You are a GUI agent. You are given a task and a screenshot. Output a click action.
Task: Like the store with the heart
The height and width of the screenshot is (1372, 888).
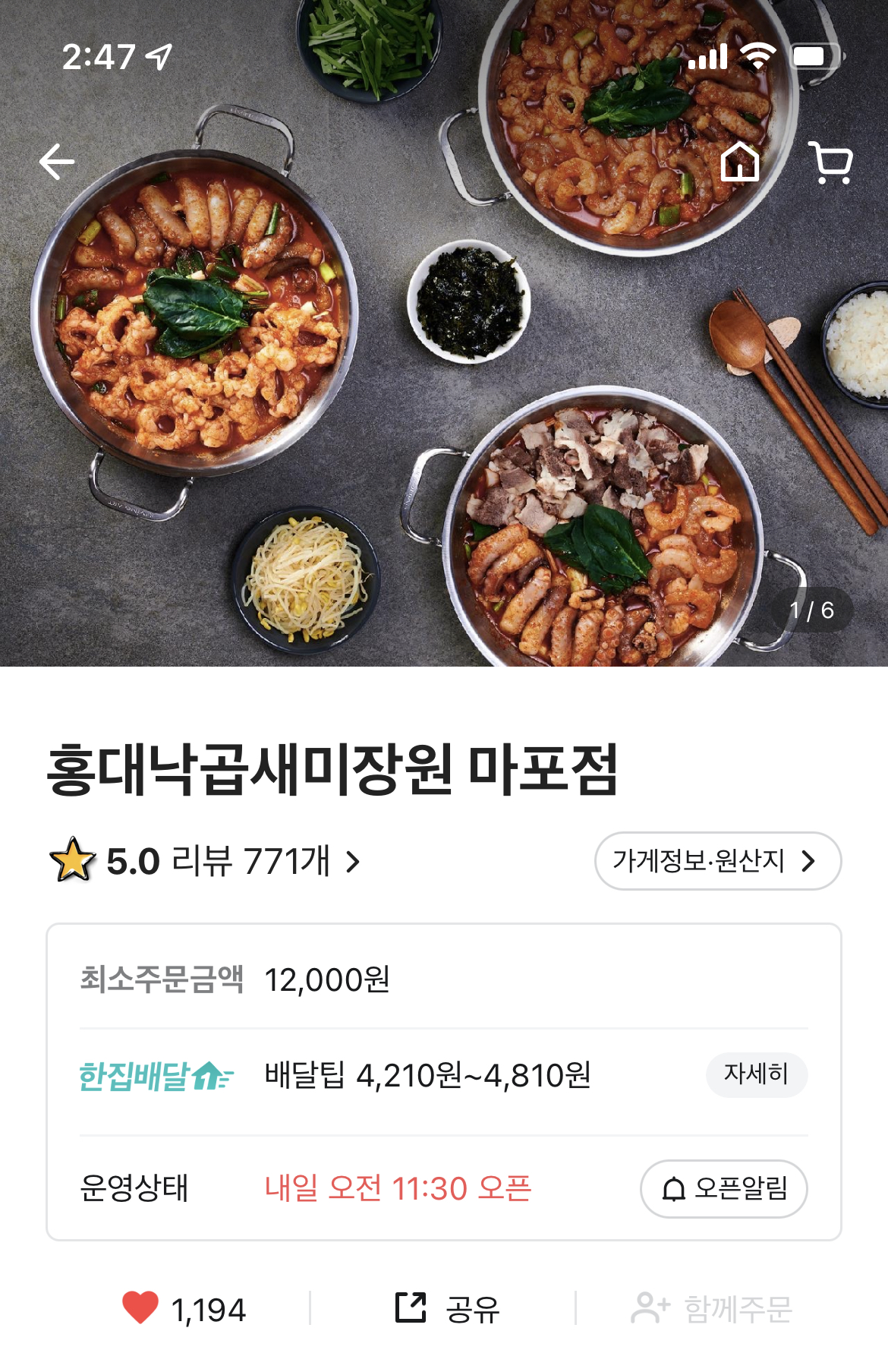(x=140, y=1308)
